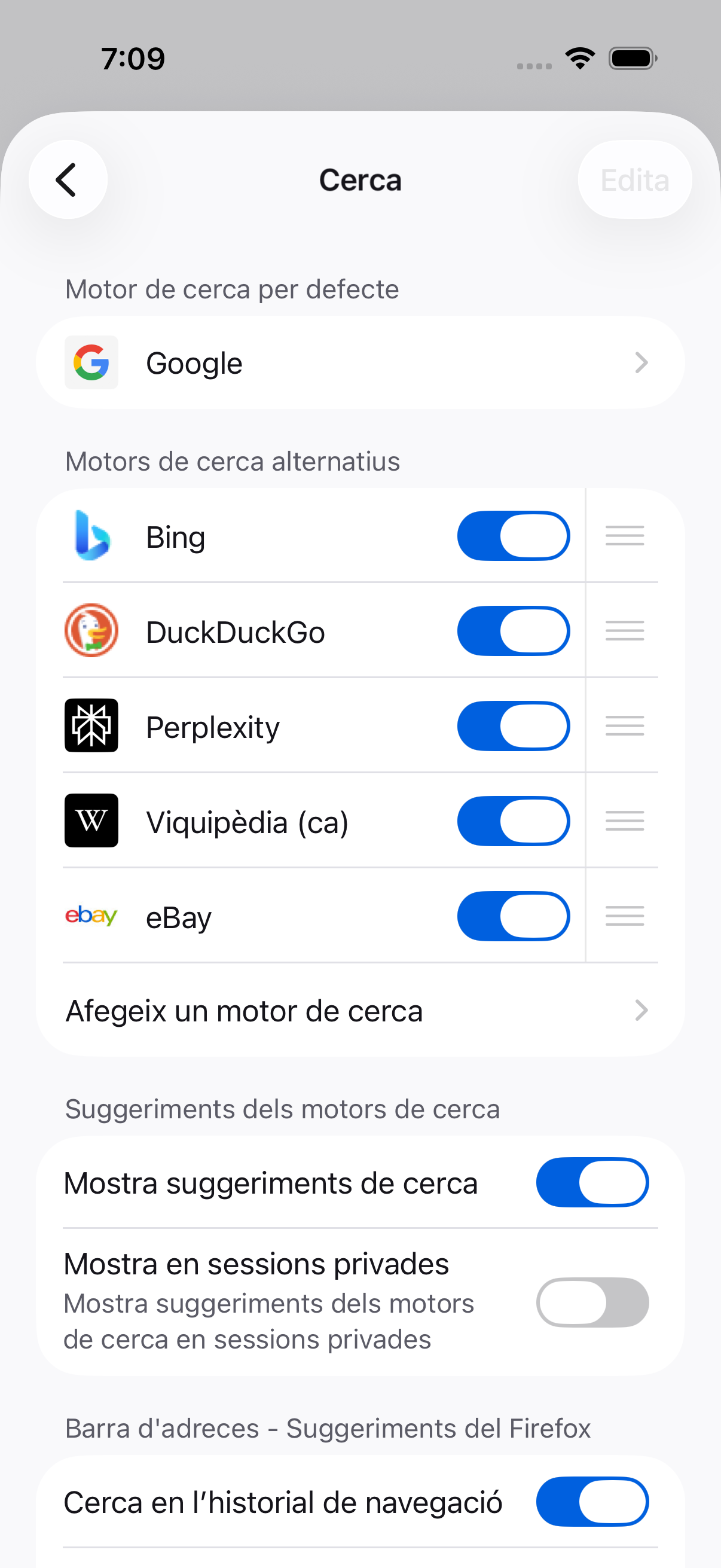Tap the reorder handle next to eBay
Image resolution: width=721 pixels, height=1568 pixels.
pos(624,916)
